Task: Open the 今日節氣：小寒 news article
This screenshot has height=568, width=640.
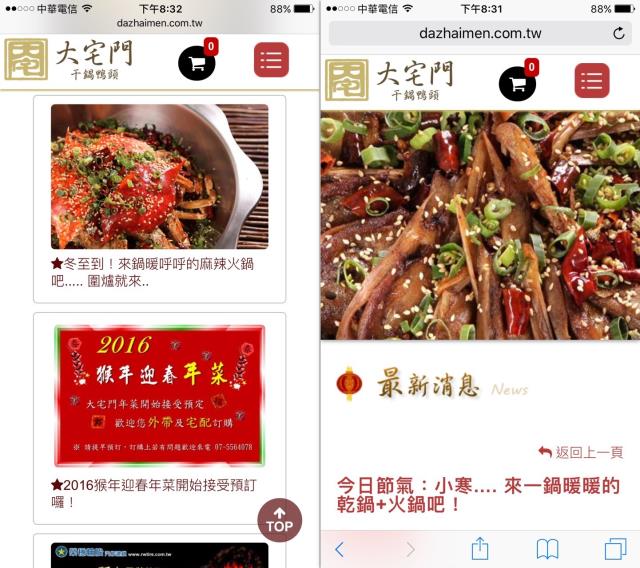Action: tap(478, 495)
